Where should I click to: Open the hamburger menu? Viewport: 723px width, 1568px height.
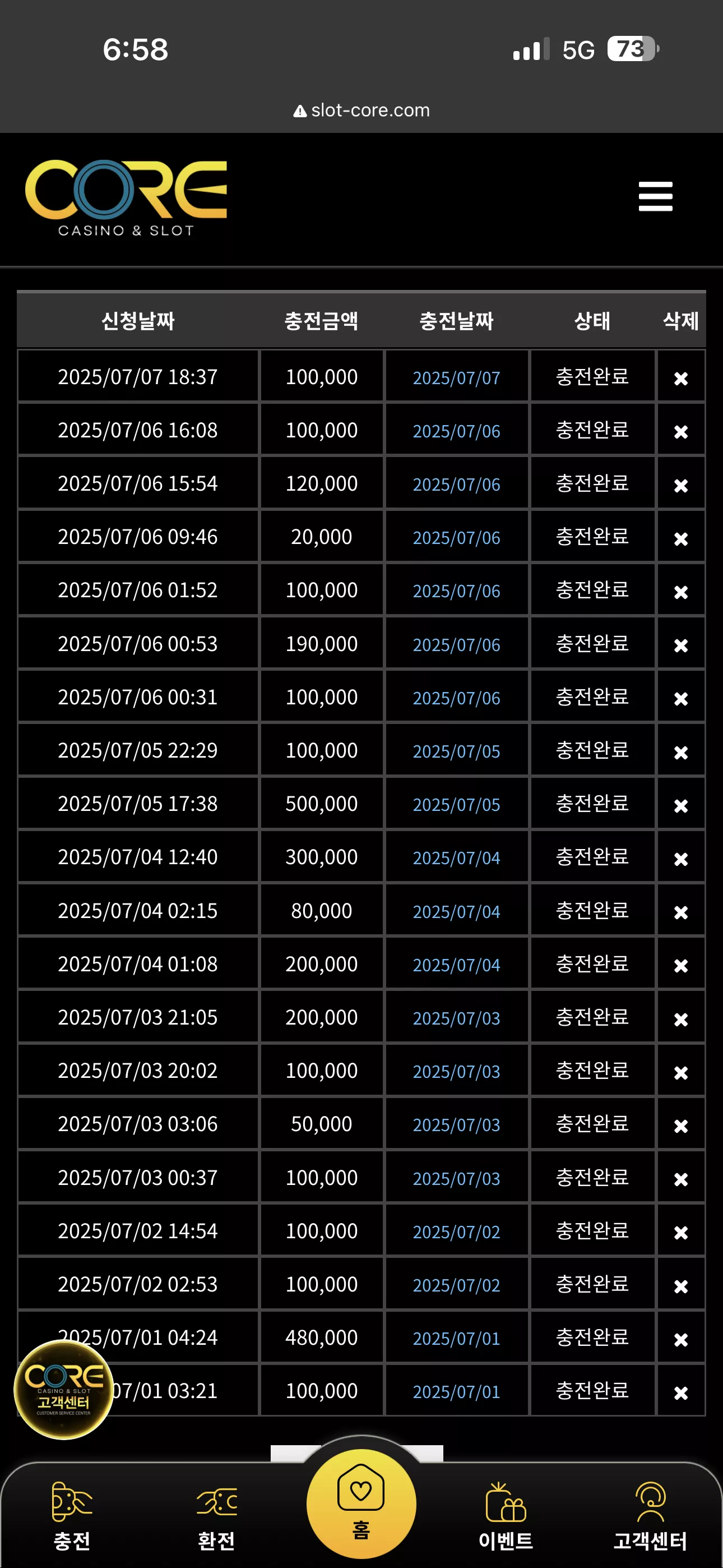(x=655, y=196)
